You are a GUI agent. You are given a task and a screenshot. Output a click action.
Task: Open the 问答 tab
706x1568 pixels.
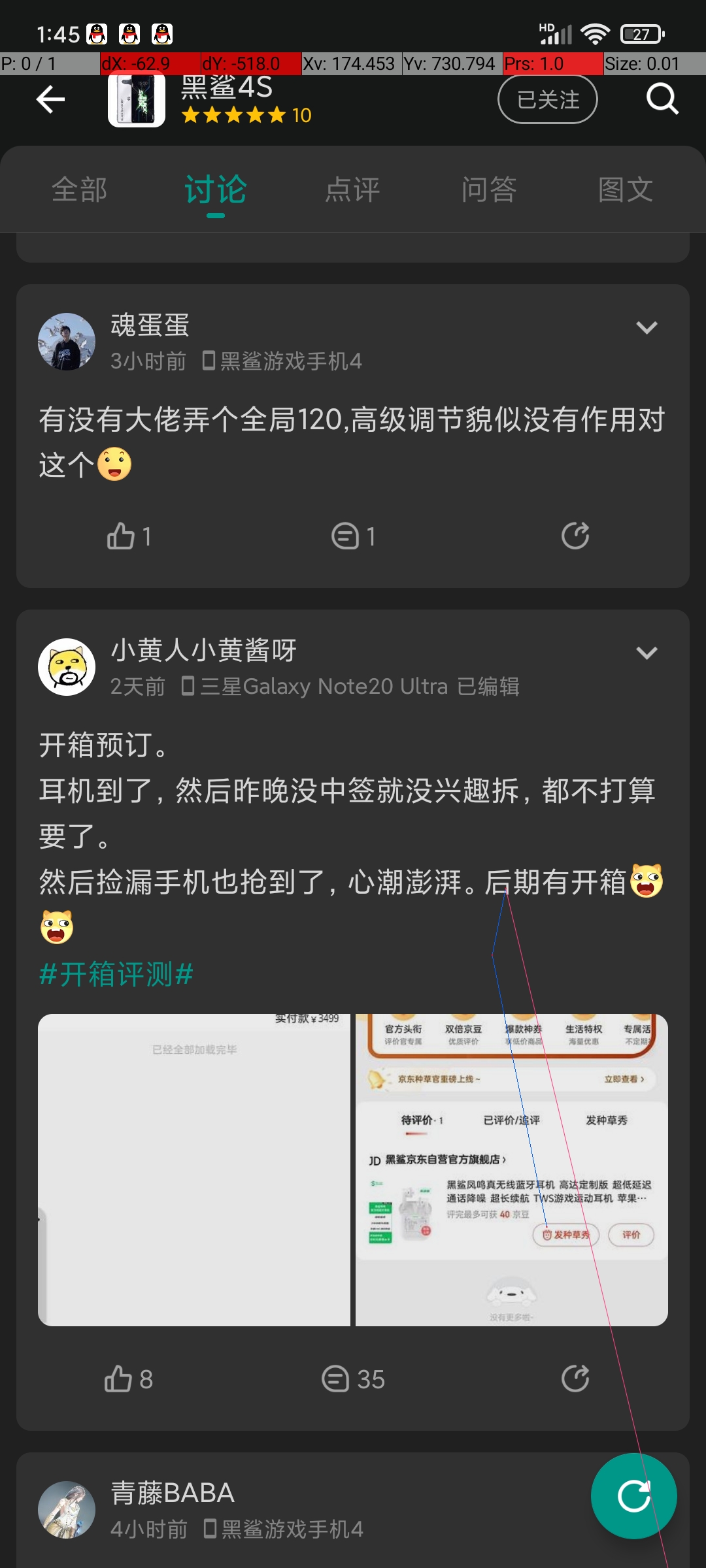(489, 190)
